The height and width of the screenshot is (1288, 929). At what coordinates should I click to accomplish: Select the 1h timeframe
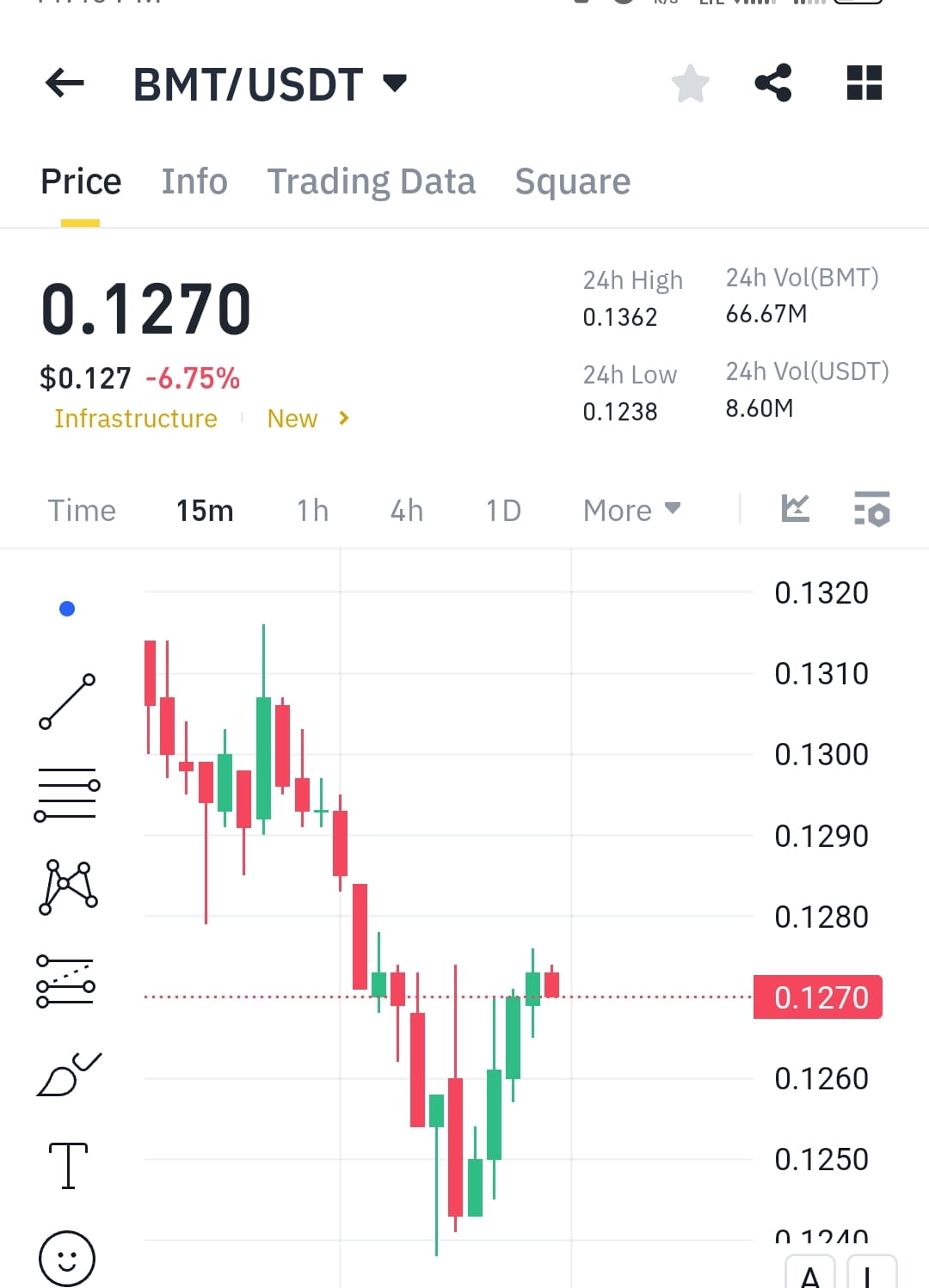(x=311, y=510)
